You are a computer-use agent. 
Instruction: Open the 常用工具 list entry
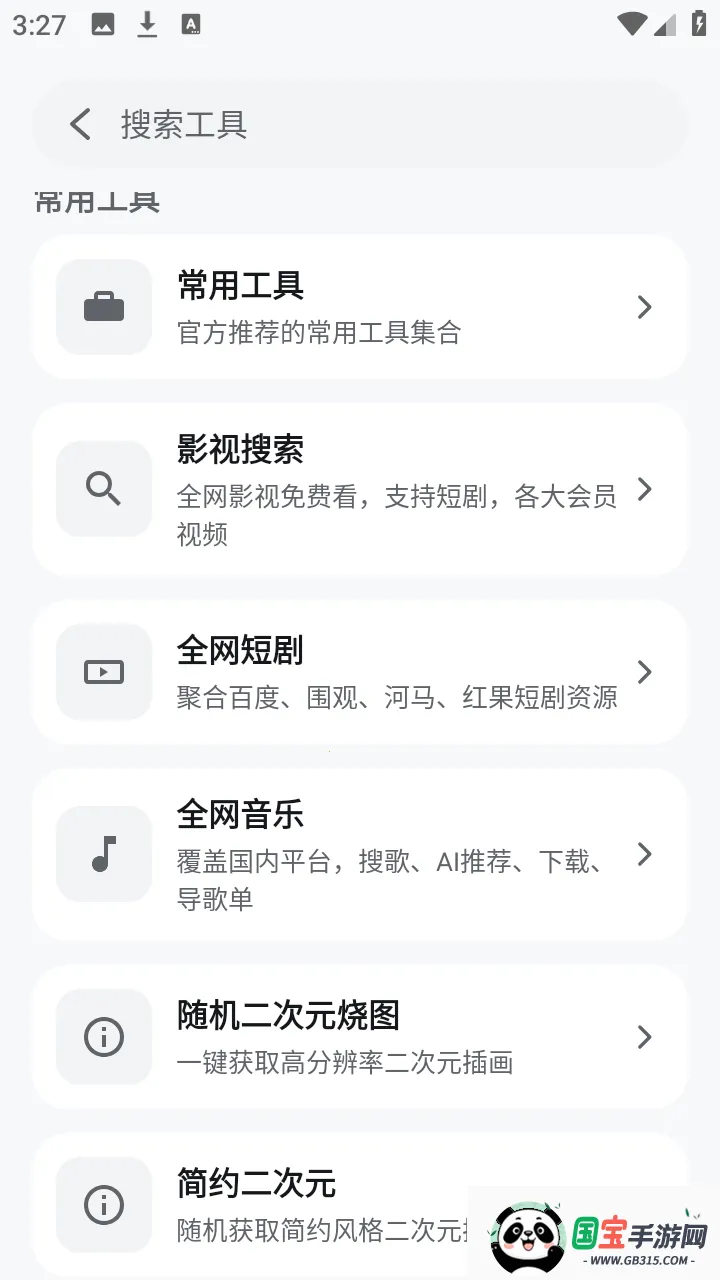360,307
